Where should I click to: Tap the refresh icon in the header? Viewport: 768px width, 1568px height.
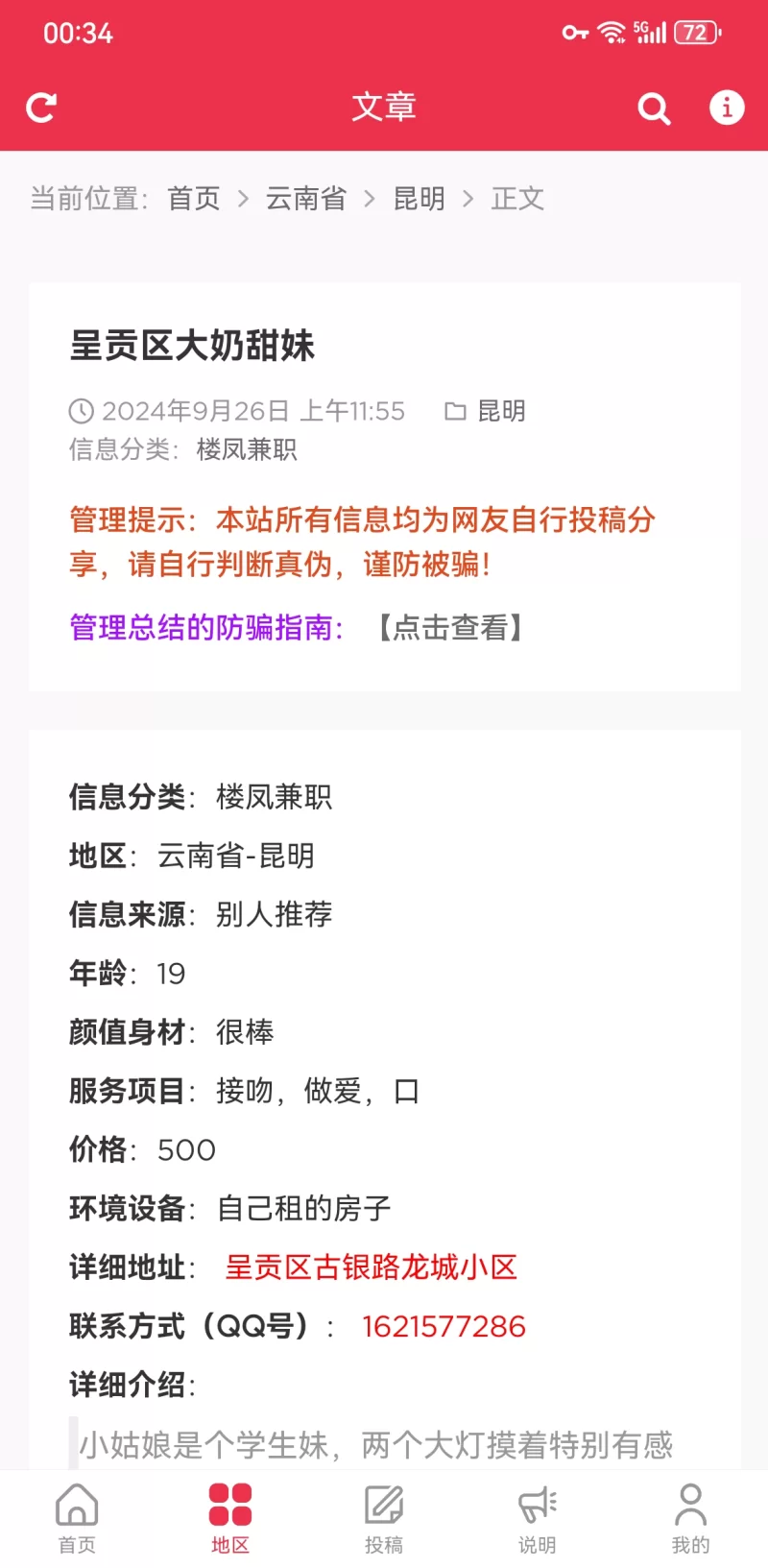coord(41,108)
